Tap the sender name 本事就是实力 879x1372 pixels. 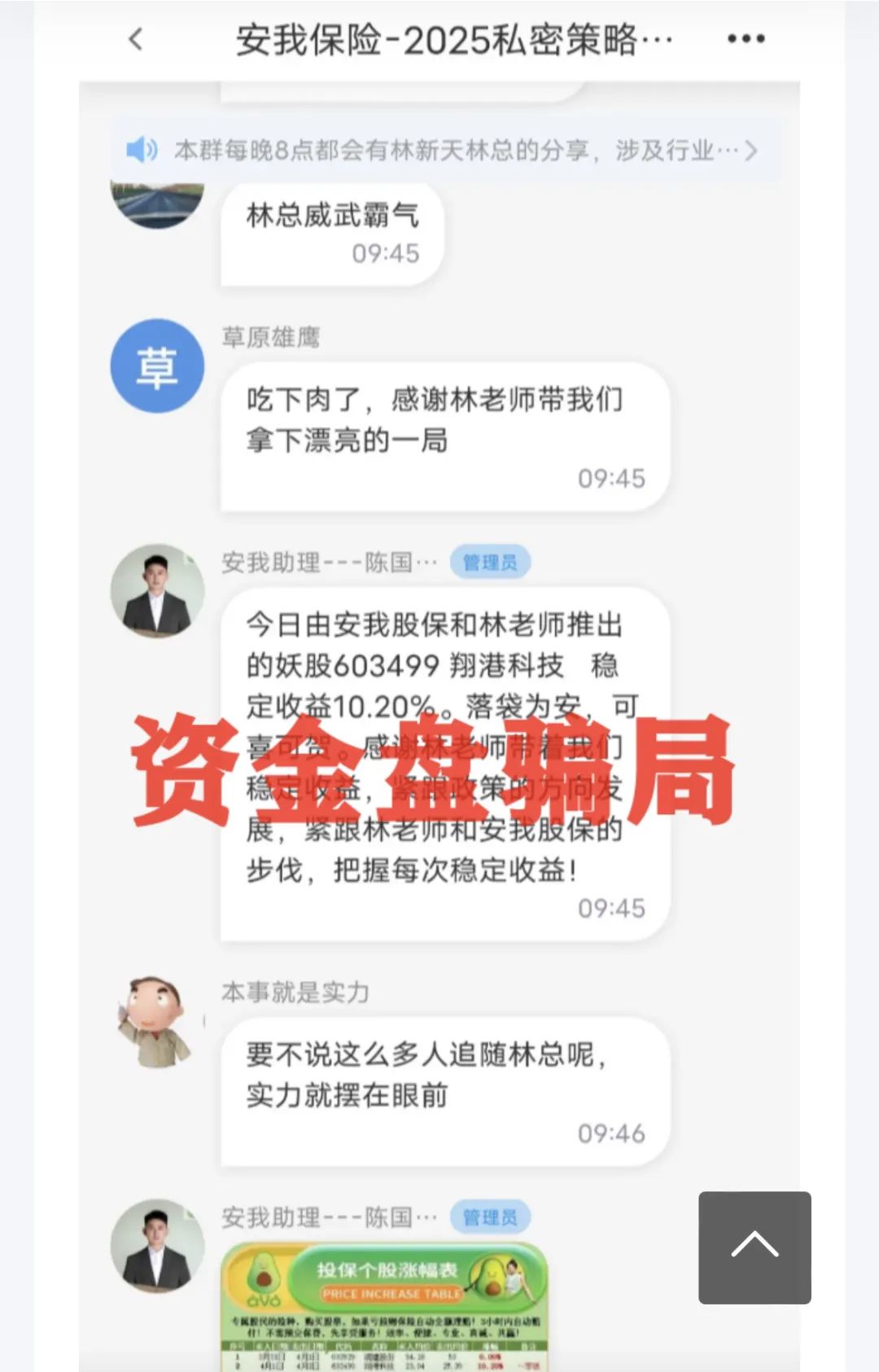point(293,992)
